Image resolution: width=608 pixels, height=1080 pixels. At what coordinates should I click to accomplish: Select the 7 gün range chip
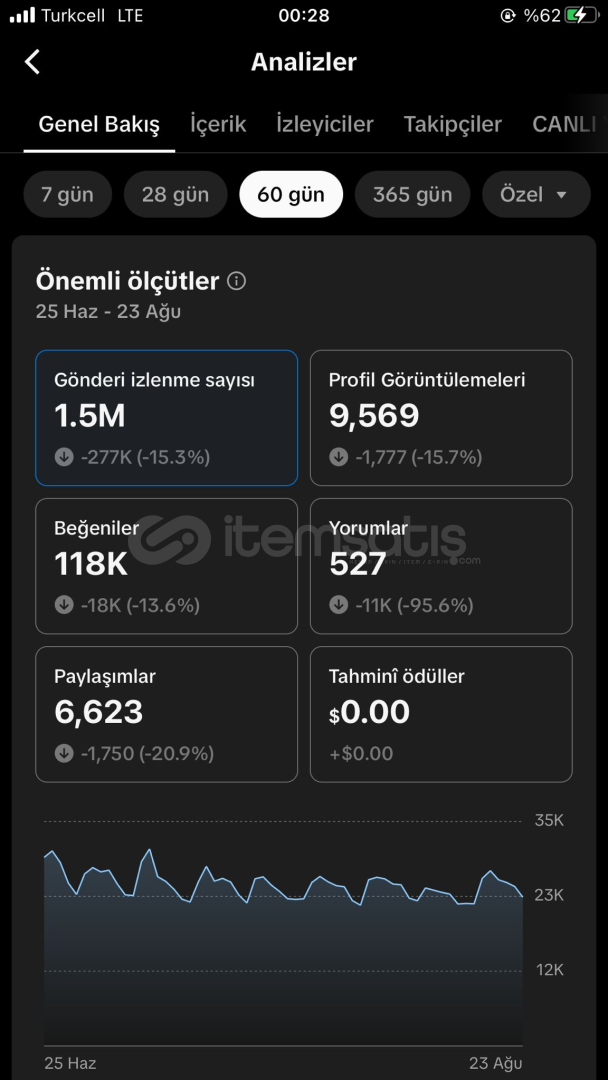coord(67,194)
